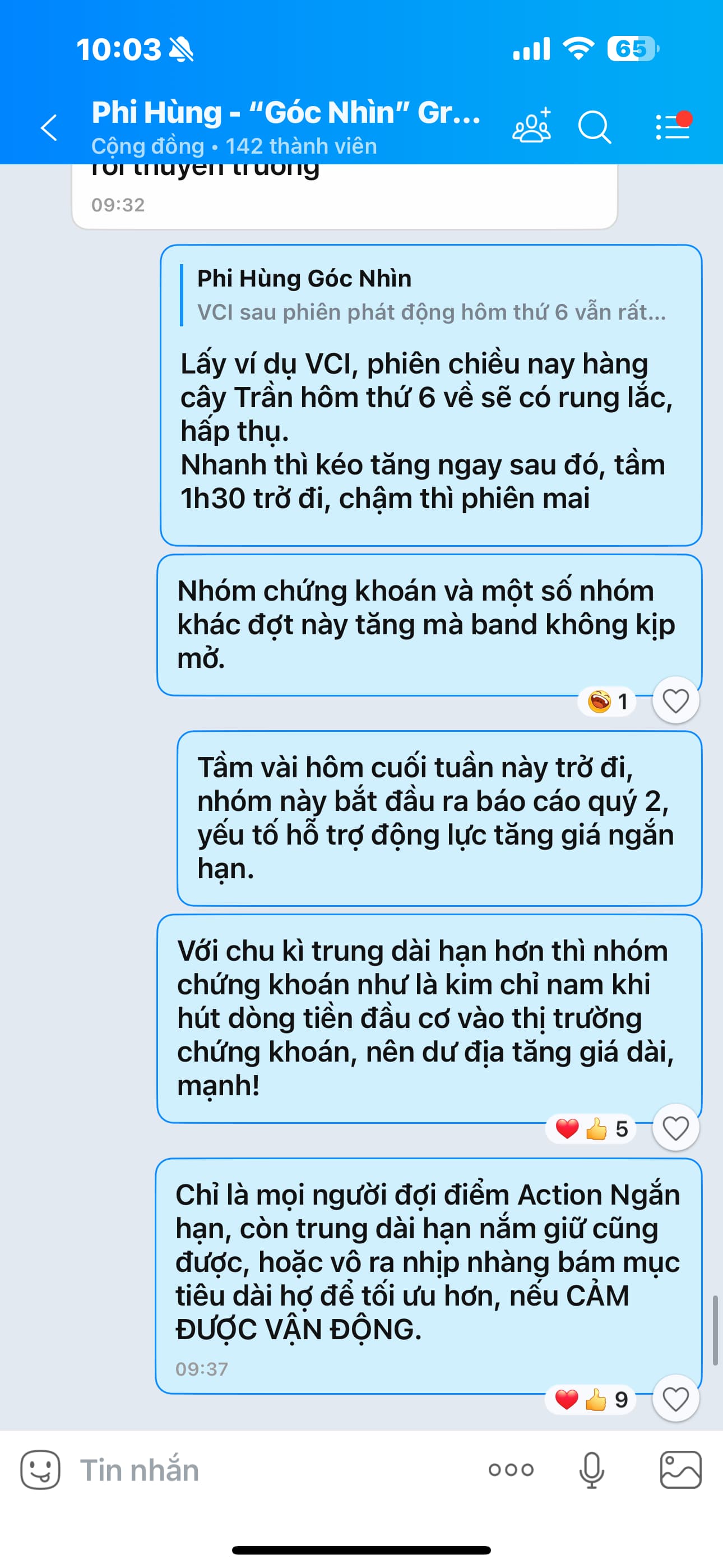723x1568 pixels.
Task: Open more attachment options
Action: coord(511,1470)
